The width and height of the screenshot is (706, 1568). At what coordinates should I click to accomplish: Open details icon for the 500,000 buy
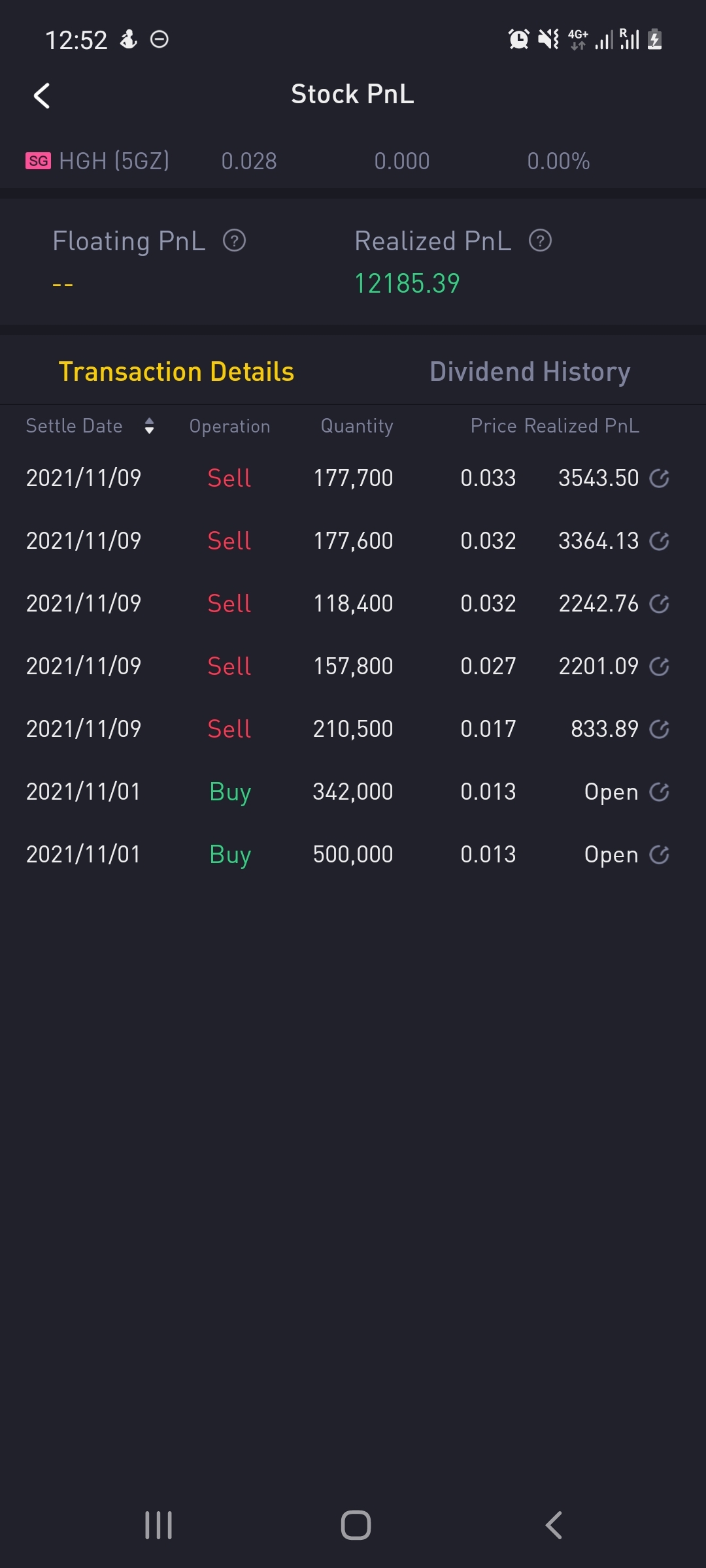click(659, 855)
